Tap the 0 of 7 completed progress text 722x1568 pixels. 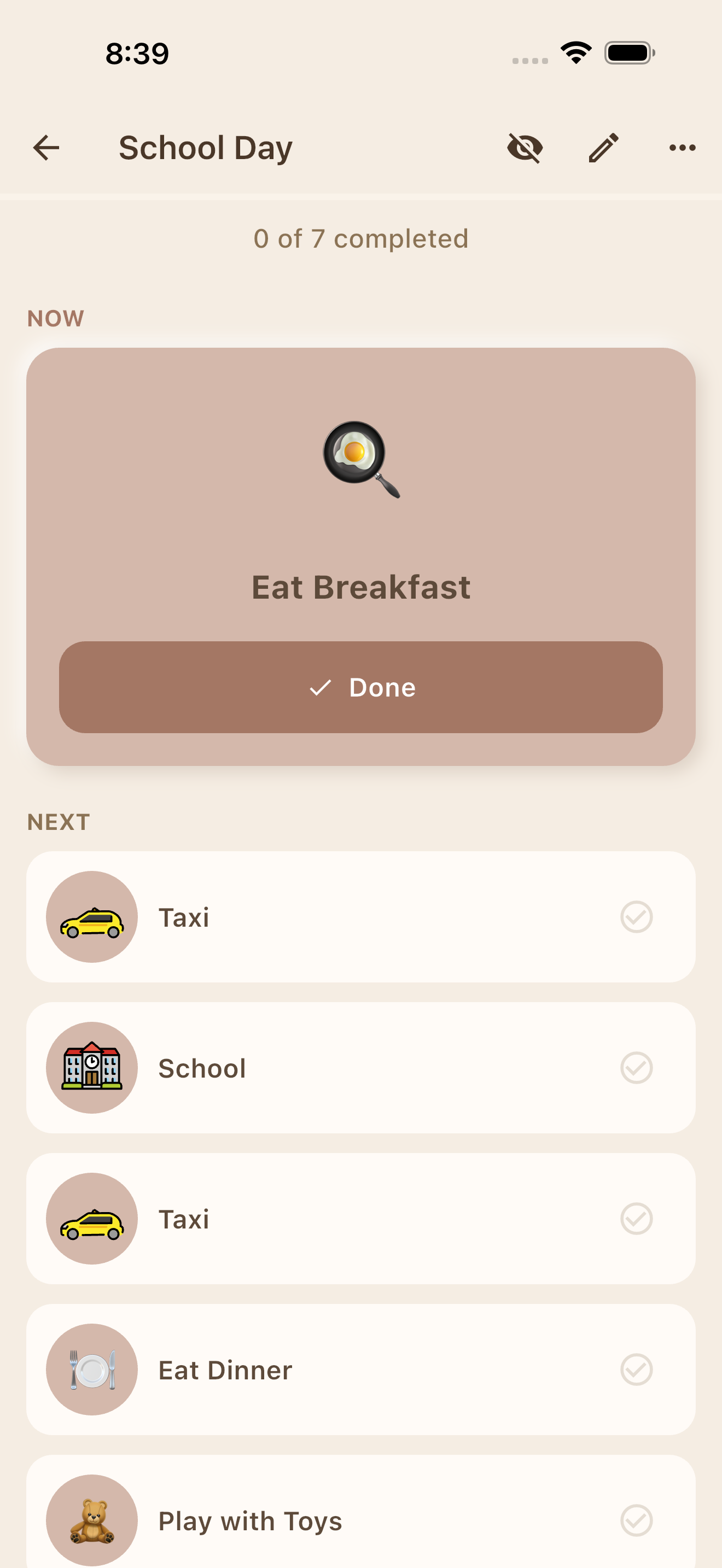tap(361, 238)
